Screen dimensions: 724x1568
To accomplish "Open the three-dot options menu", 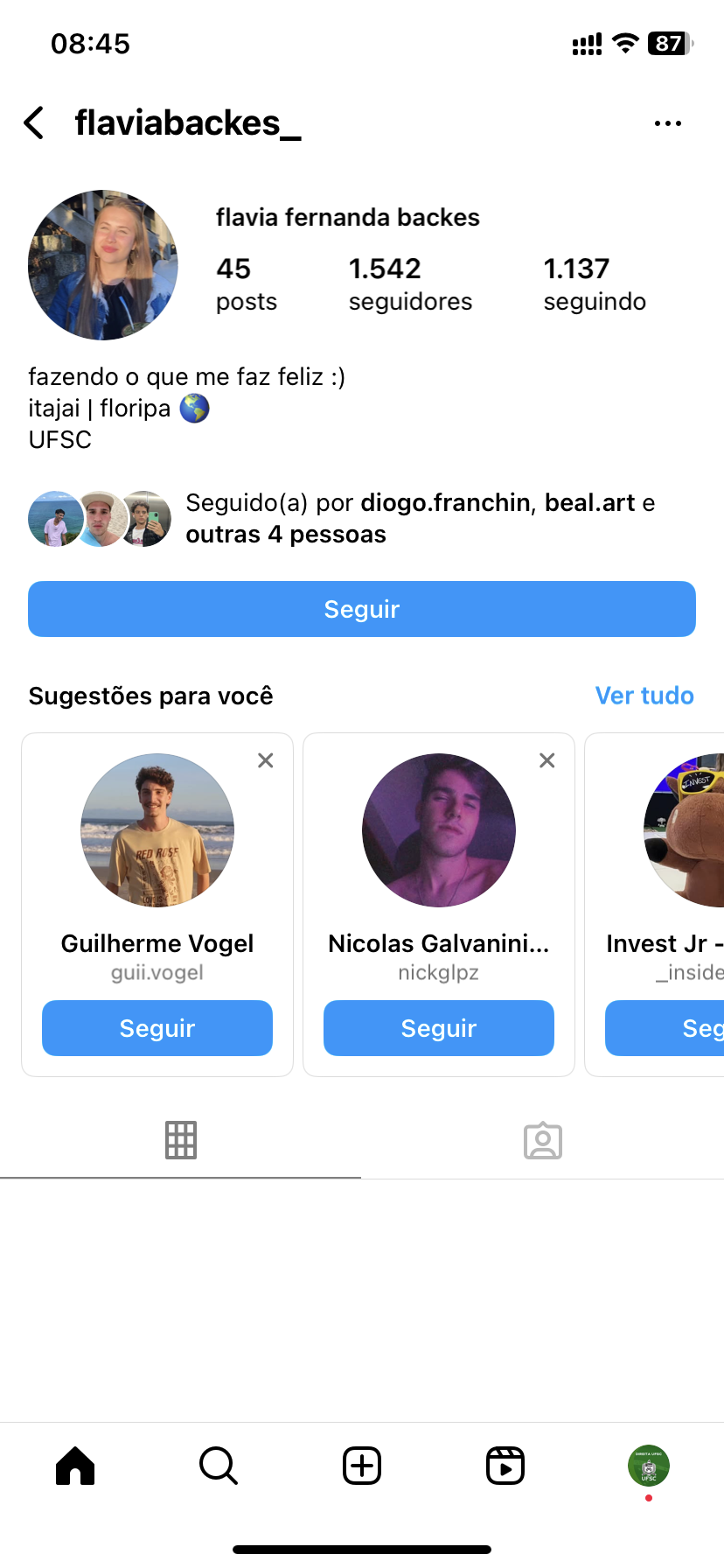I will point(668,123).
